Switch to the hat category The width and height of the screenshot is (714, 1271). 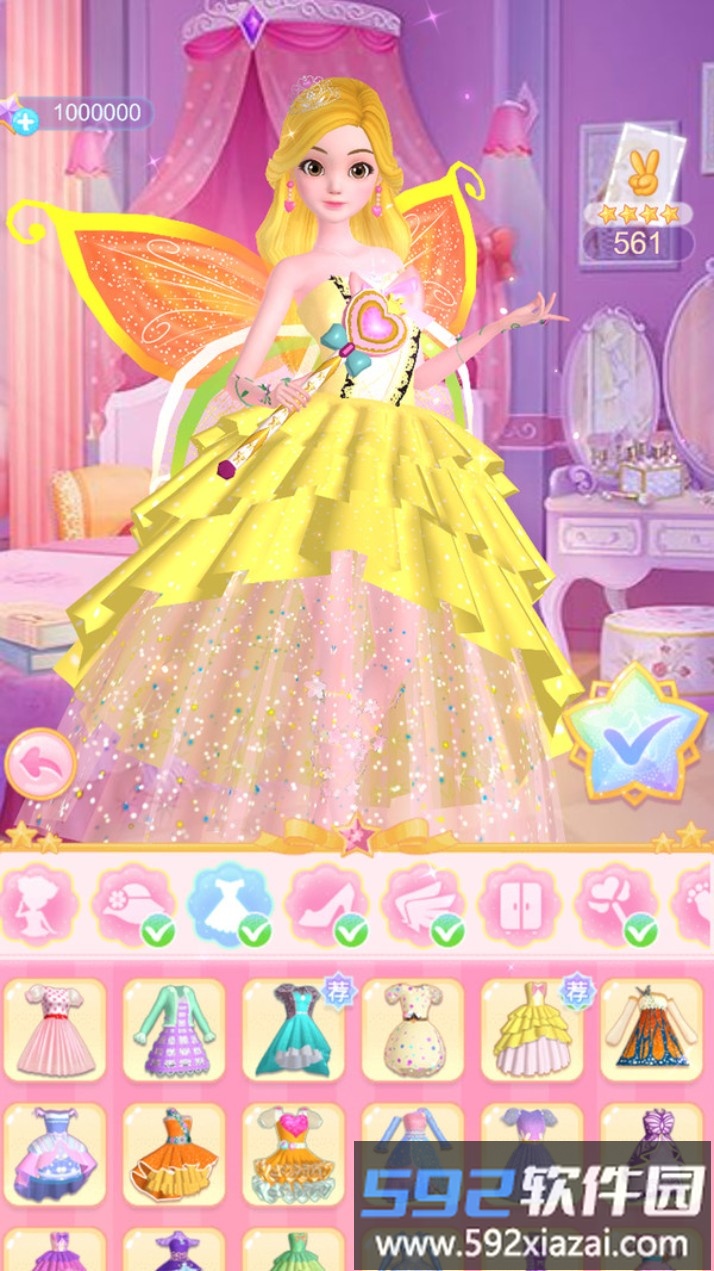135,904
